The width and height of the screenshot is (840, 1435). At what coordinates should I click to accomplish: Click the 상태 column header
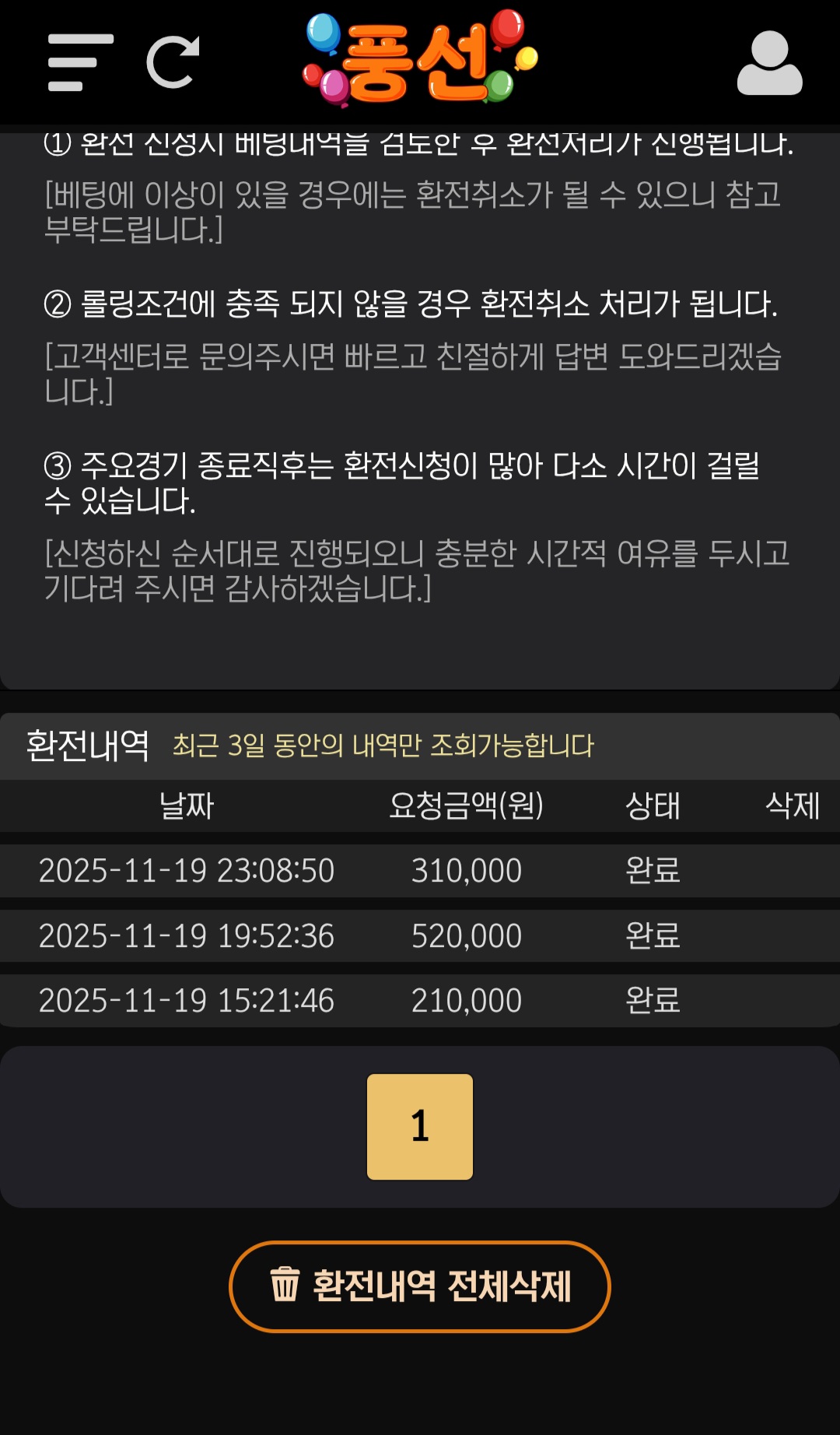tap(652, 807)
